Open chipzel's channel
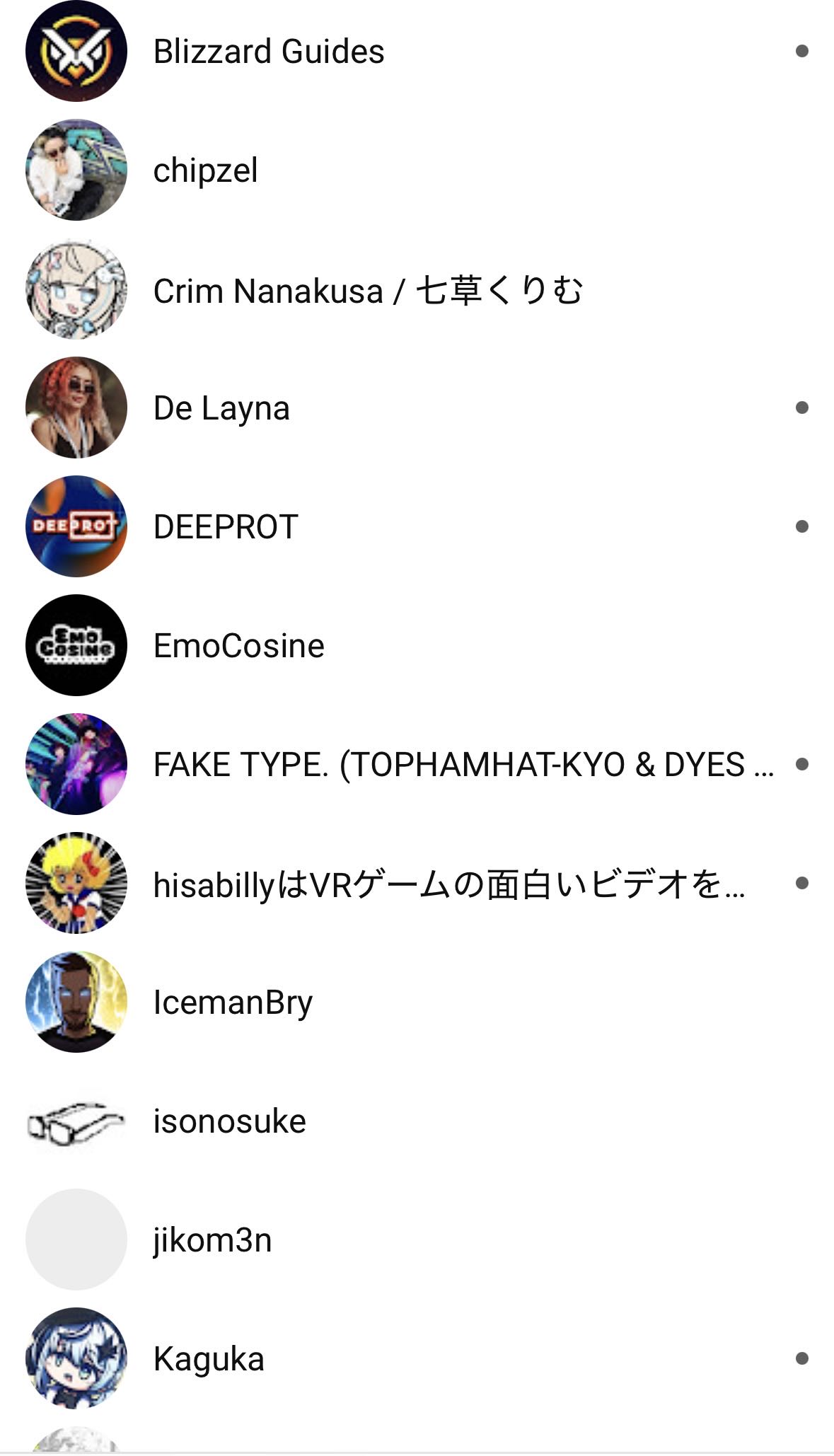 click(x=205, y=171)
